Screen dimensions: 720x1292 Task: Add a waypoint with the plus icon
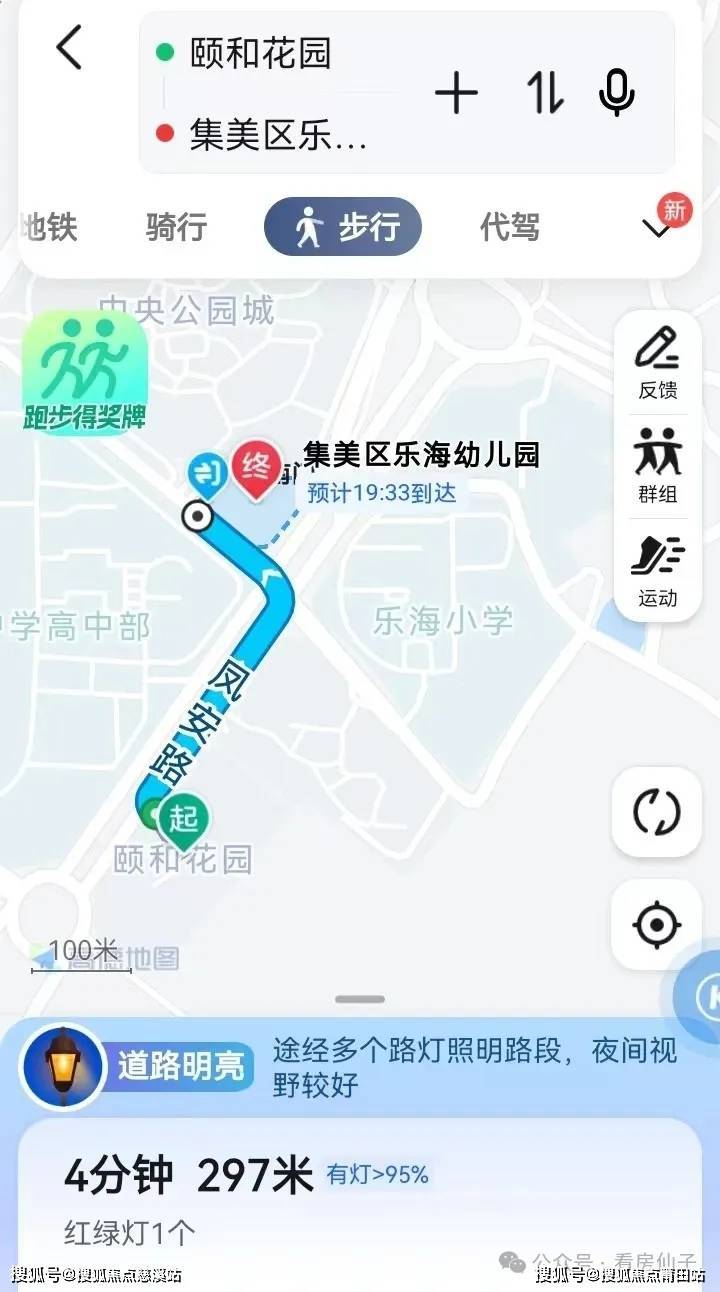(456, 94)
